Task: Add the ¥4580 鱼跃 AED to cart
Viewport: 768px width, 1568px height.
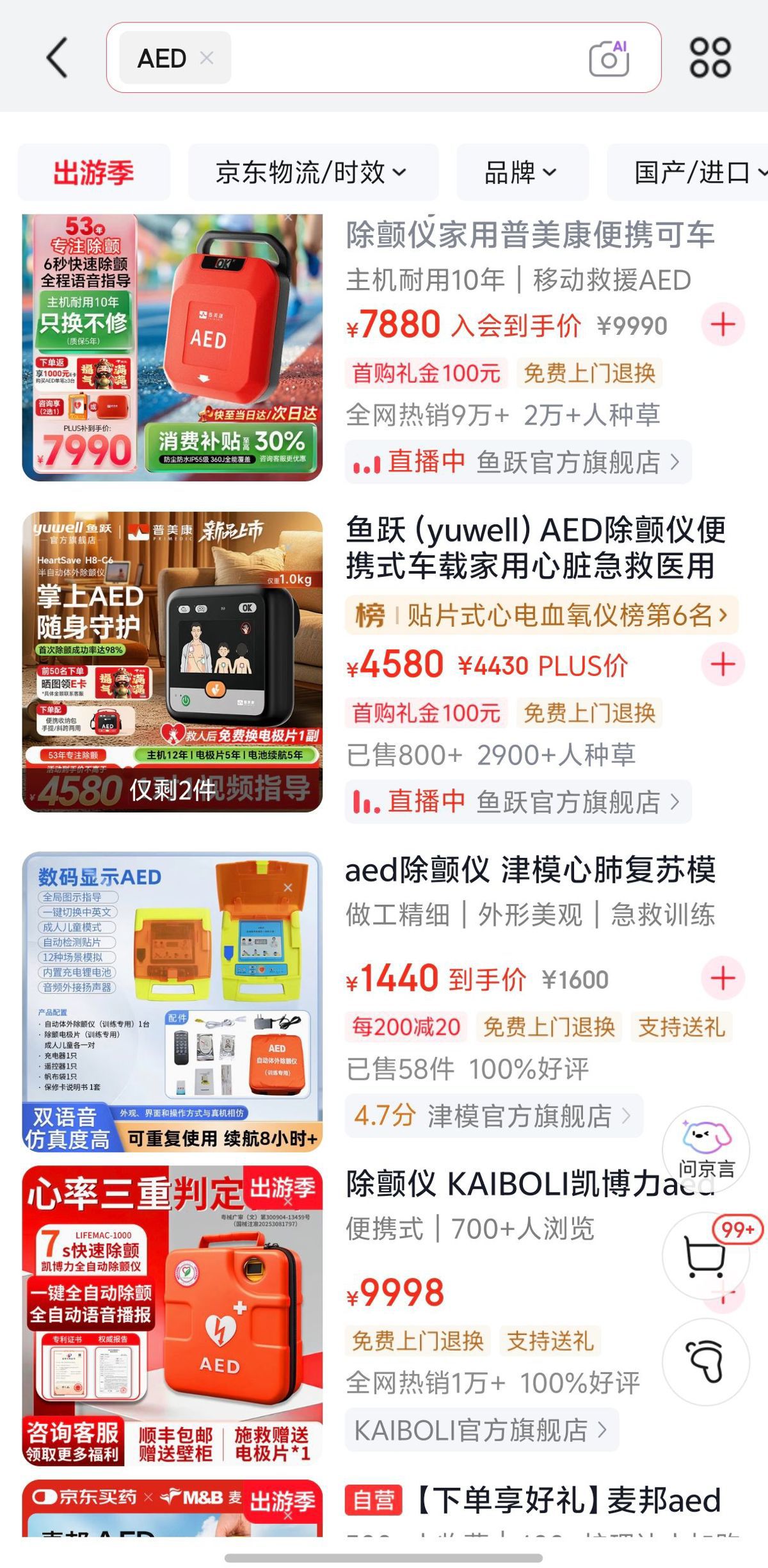Action: click(x=723, y=664)
